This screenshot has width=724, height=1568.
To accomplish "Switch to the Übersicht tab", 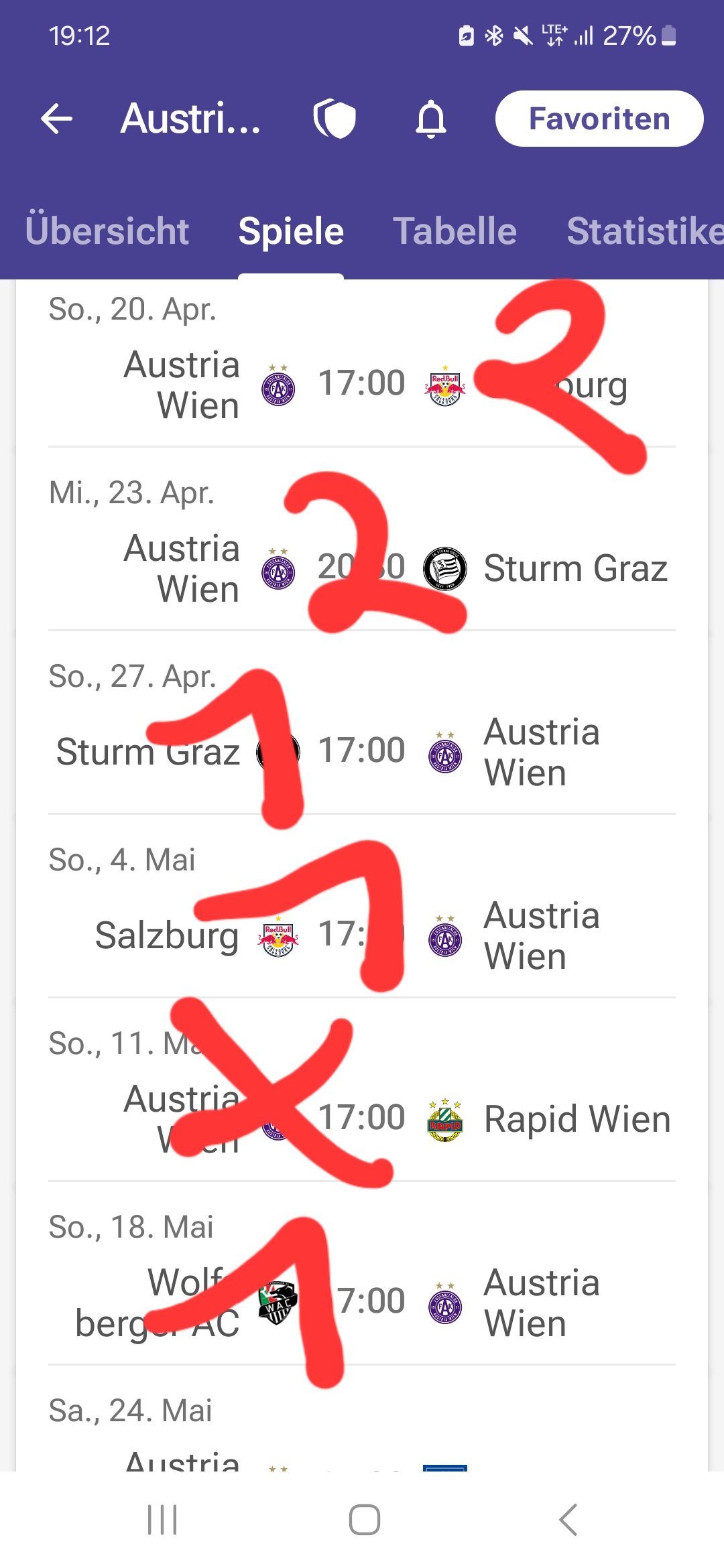I will 107,231.
